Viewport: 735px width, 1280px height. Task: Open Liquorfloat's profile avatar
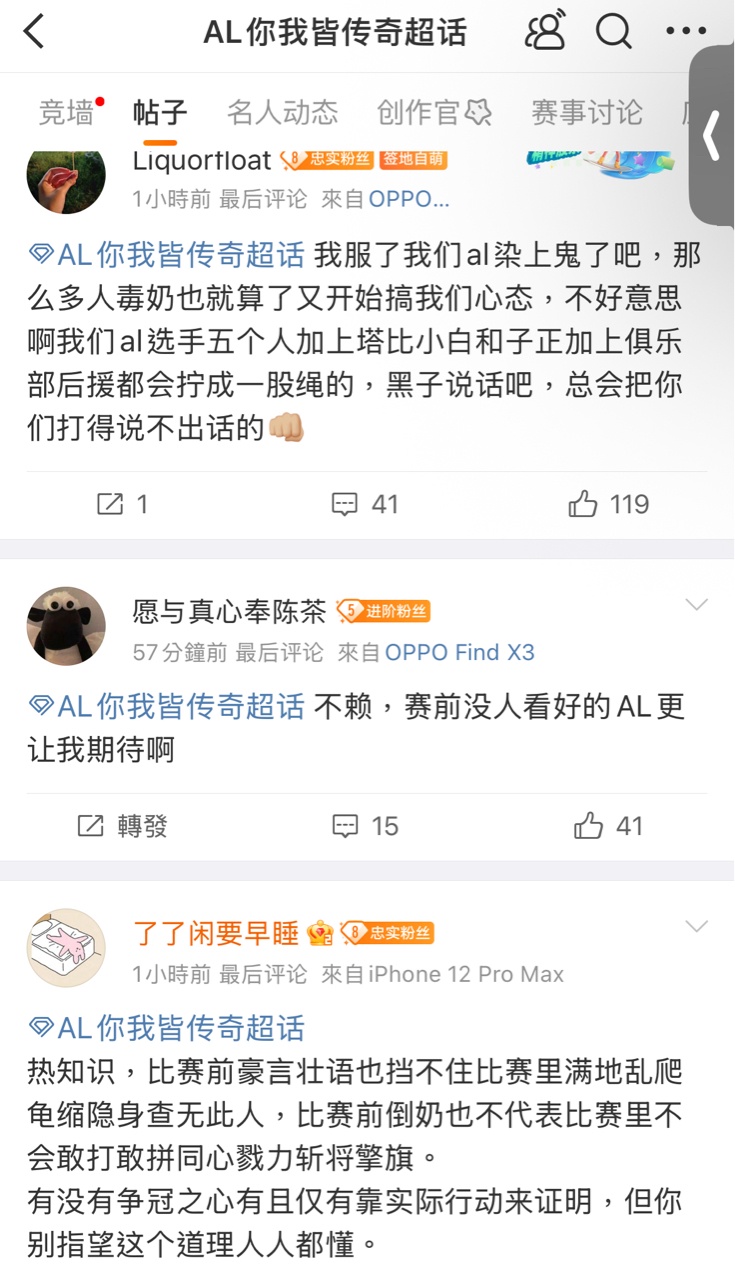66,178
